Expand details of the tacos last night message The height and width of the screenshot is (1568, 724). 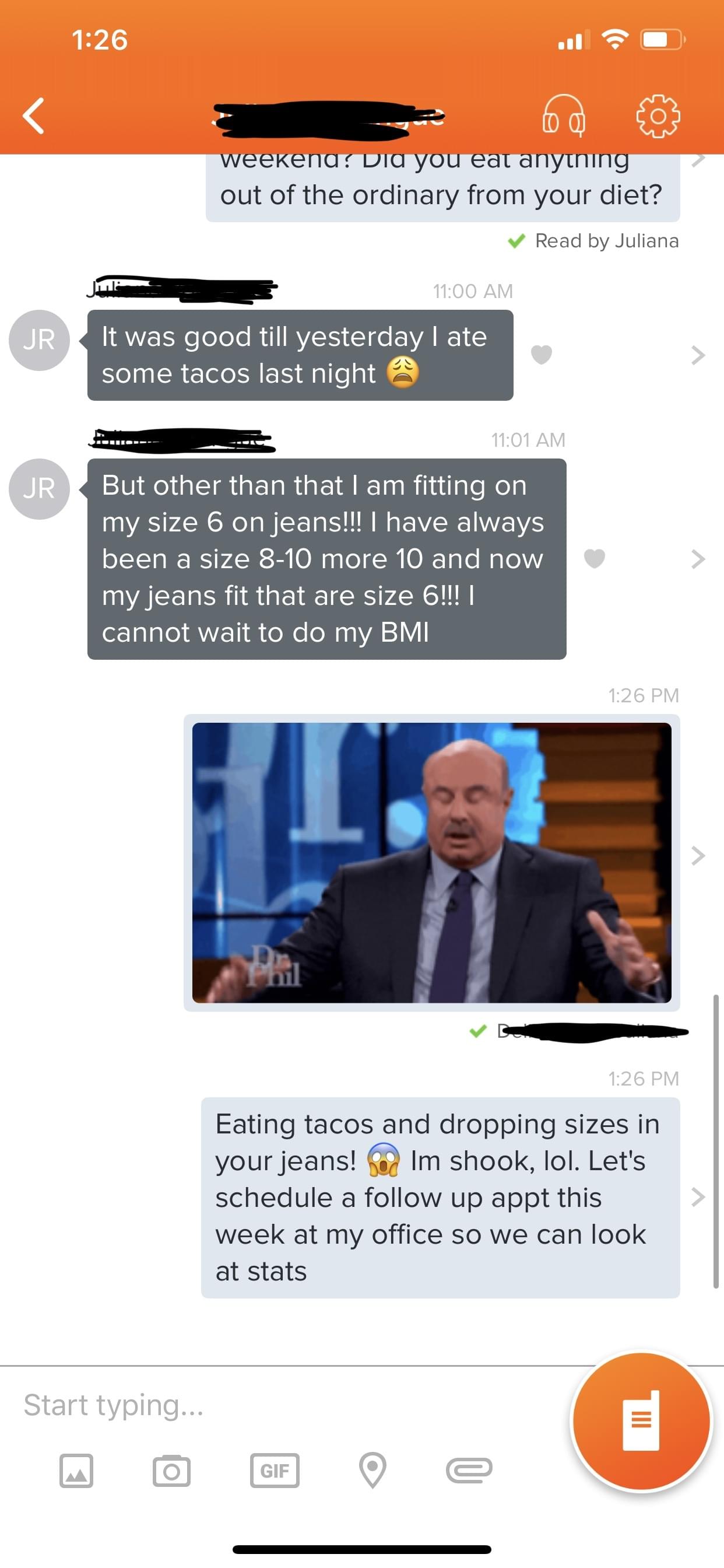(698, 355)
